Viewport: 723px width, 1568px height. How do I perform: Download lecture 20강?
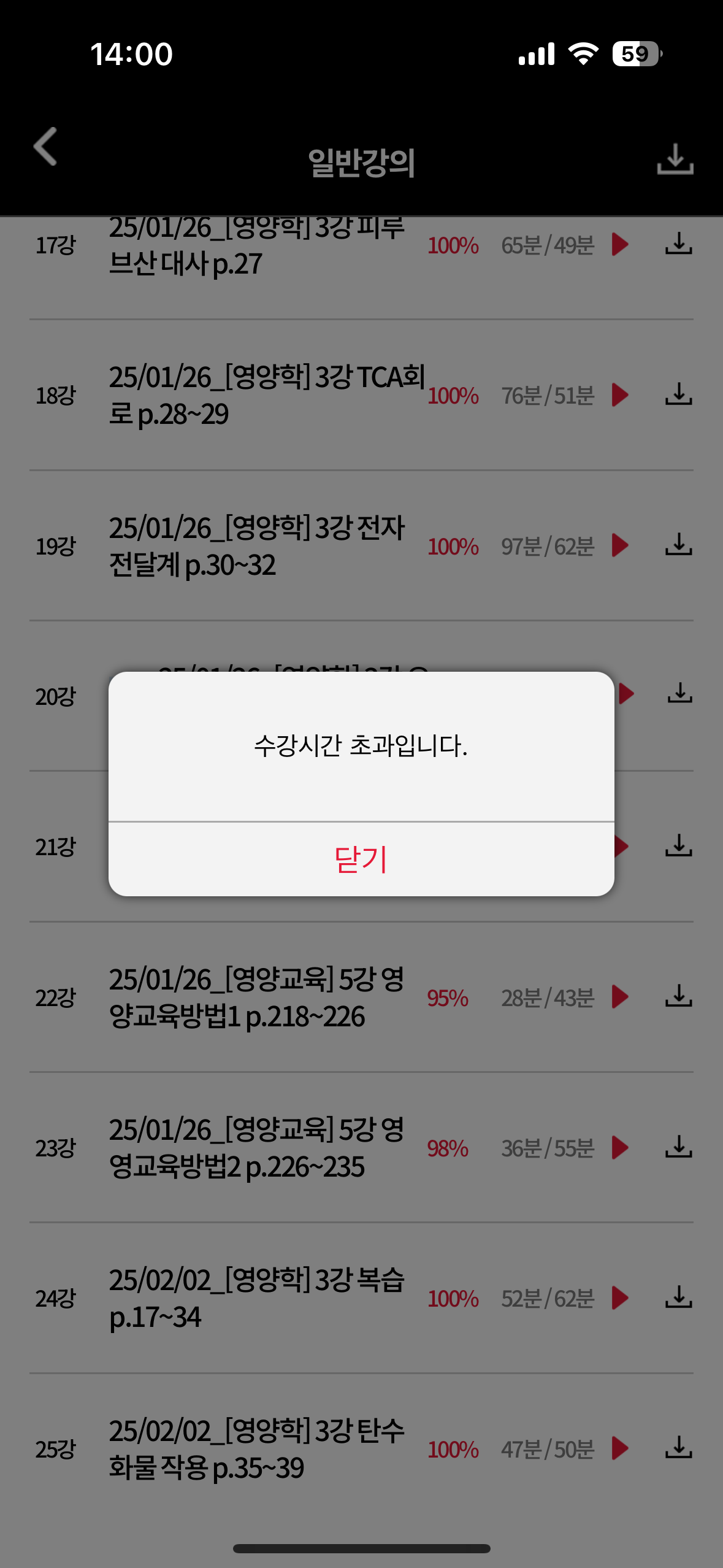click(x=679, y=693)
